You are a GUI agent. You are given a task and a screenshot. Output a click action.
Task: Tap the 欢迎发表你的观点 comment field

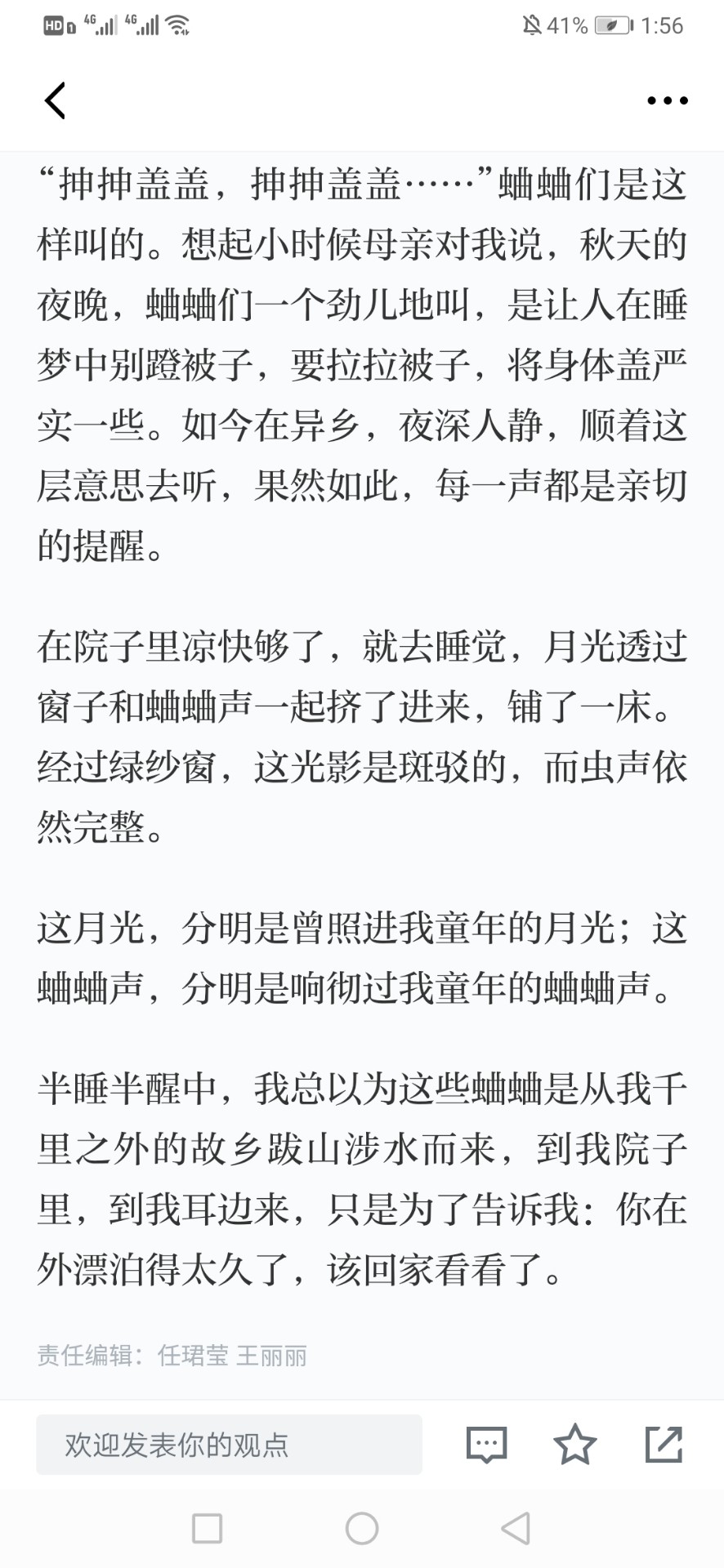(229, 1445)
